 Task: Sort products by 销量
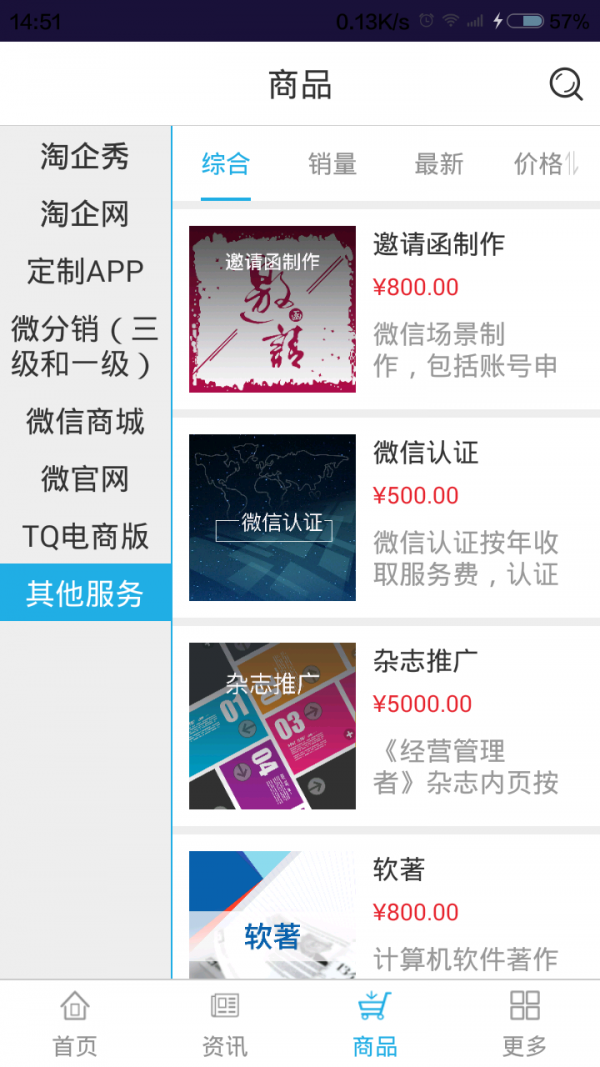332,164
